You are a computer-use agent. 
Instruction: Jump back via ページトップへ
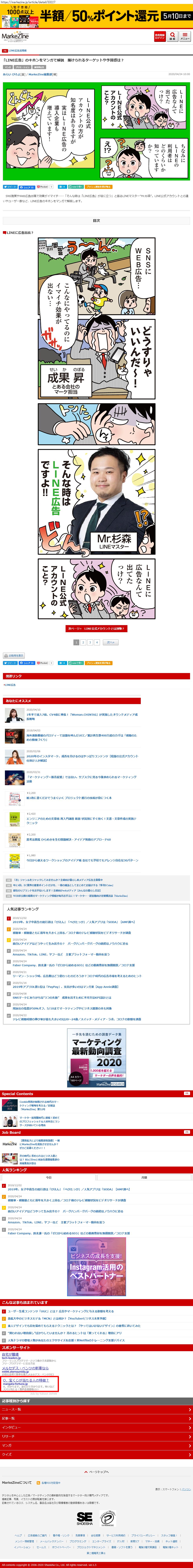96,1472
